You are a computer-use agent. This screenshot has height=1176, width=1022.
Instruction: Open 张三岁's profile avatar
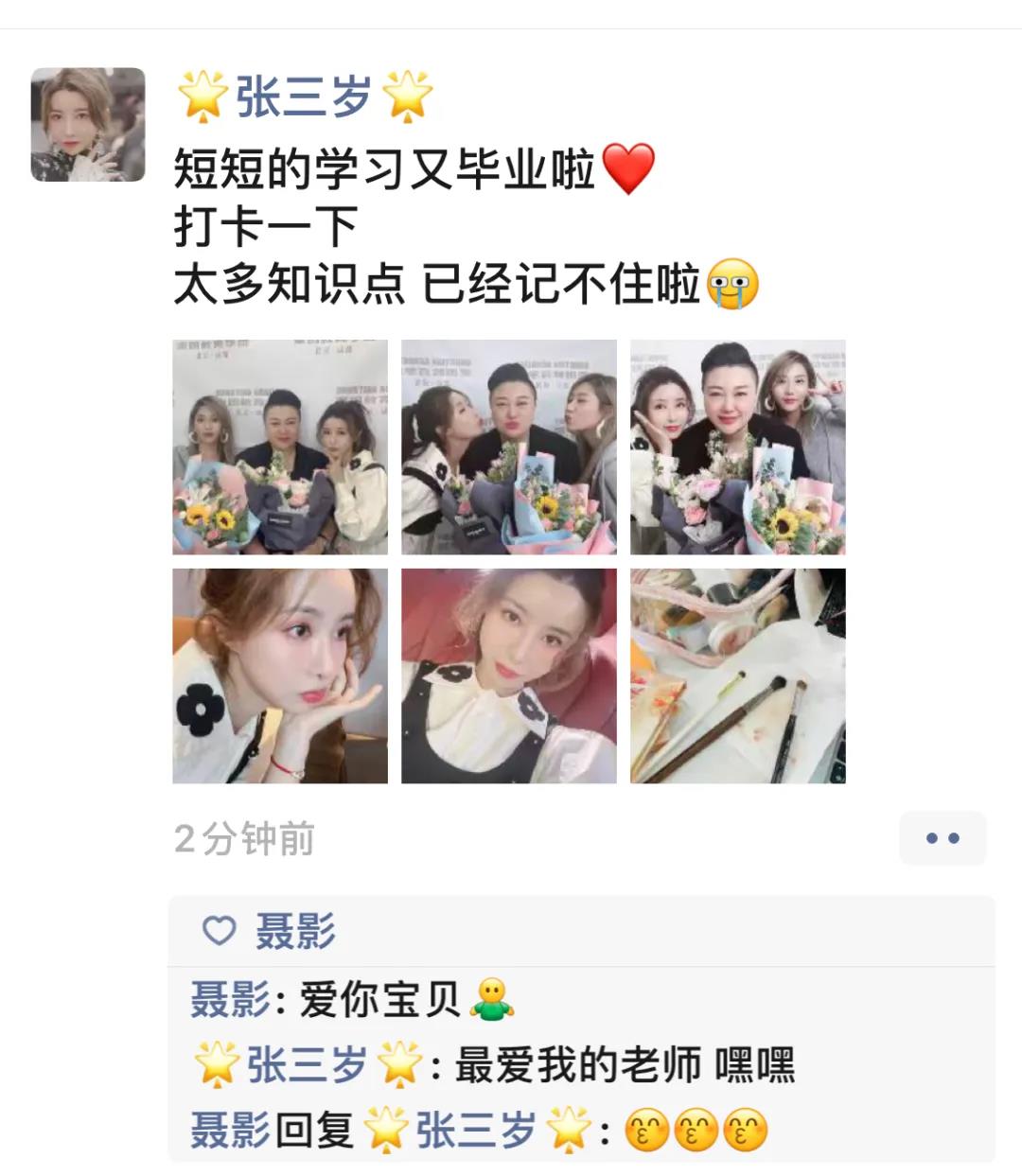[x=88, y=125]
